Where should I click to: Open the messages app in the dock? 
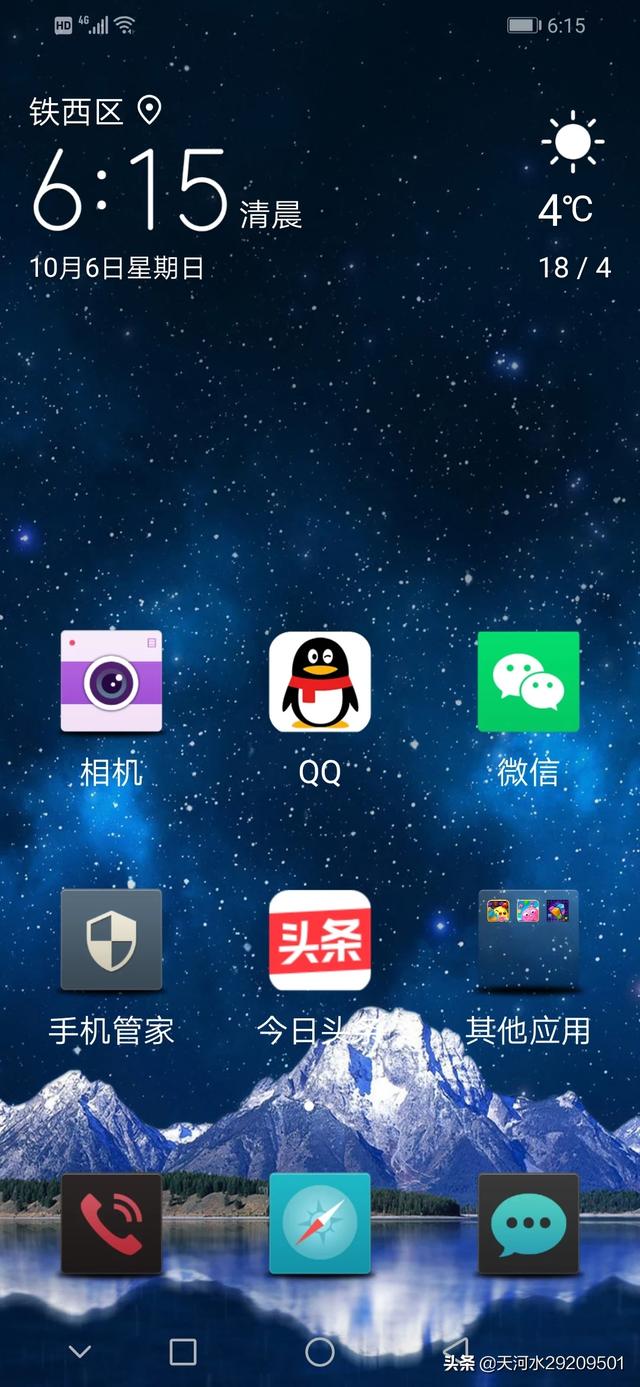coord(528,1223)
